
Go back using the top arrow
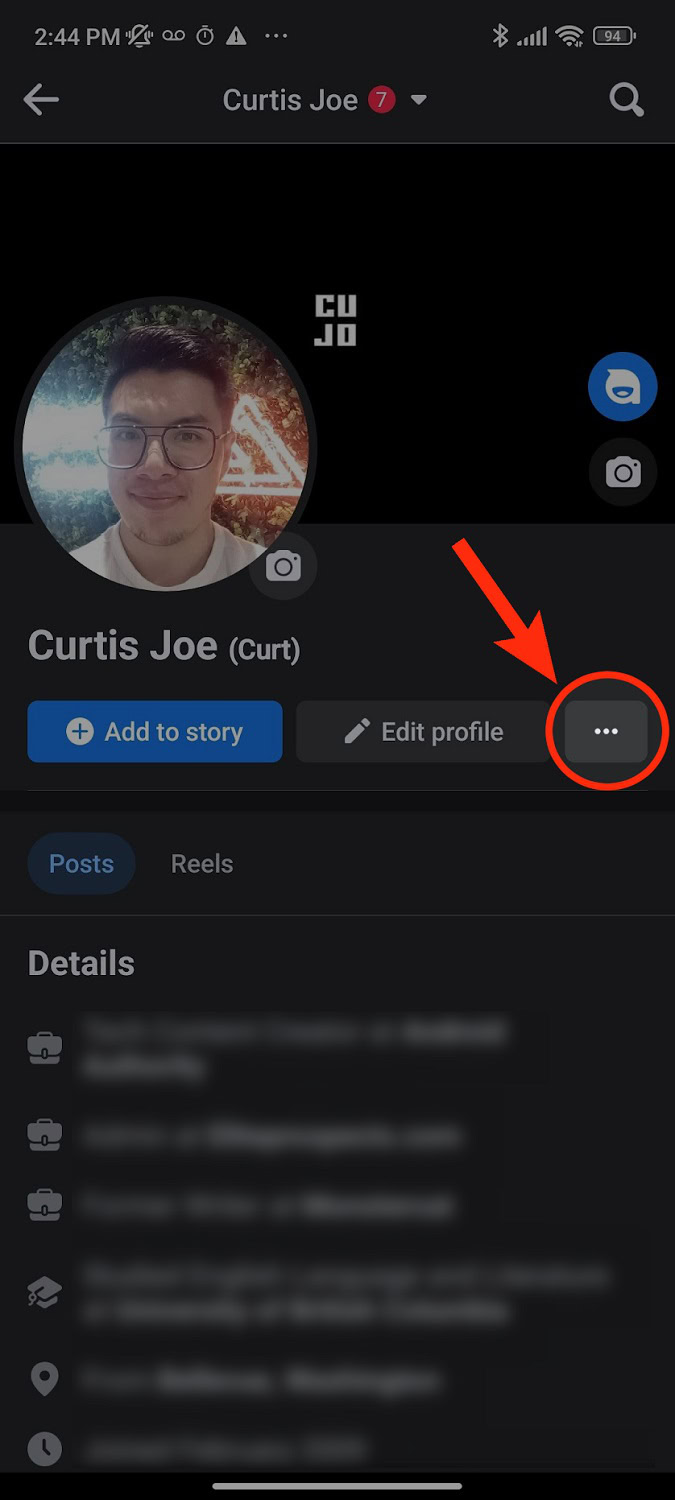click(41, 99)
